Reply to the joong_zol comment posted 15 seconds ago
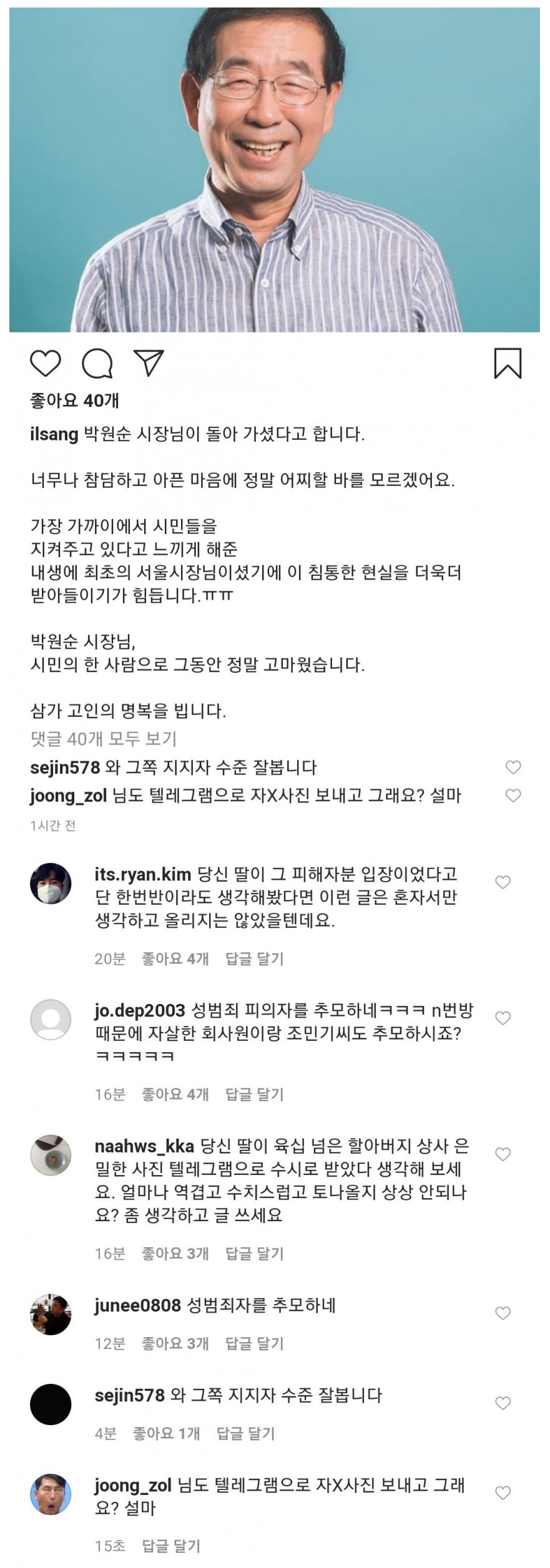Image resolution: width=550 pixels, height=1568 pixels. 171,1546
